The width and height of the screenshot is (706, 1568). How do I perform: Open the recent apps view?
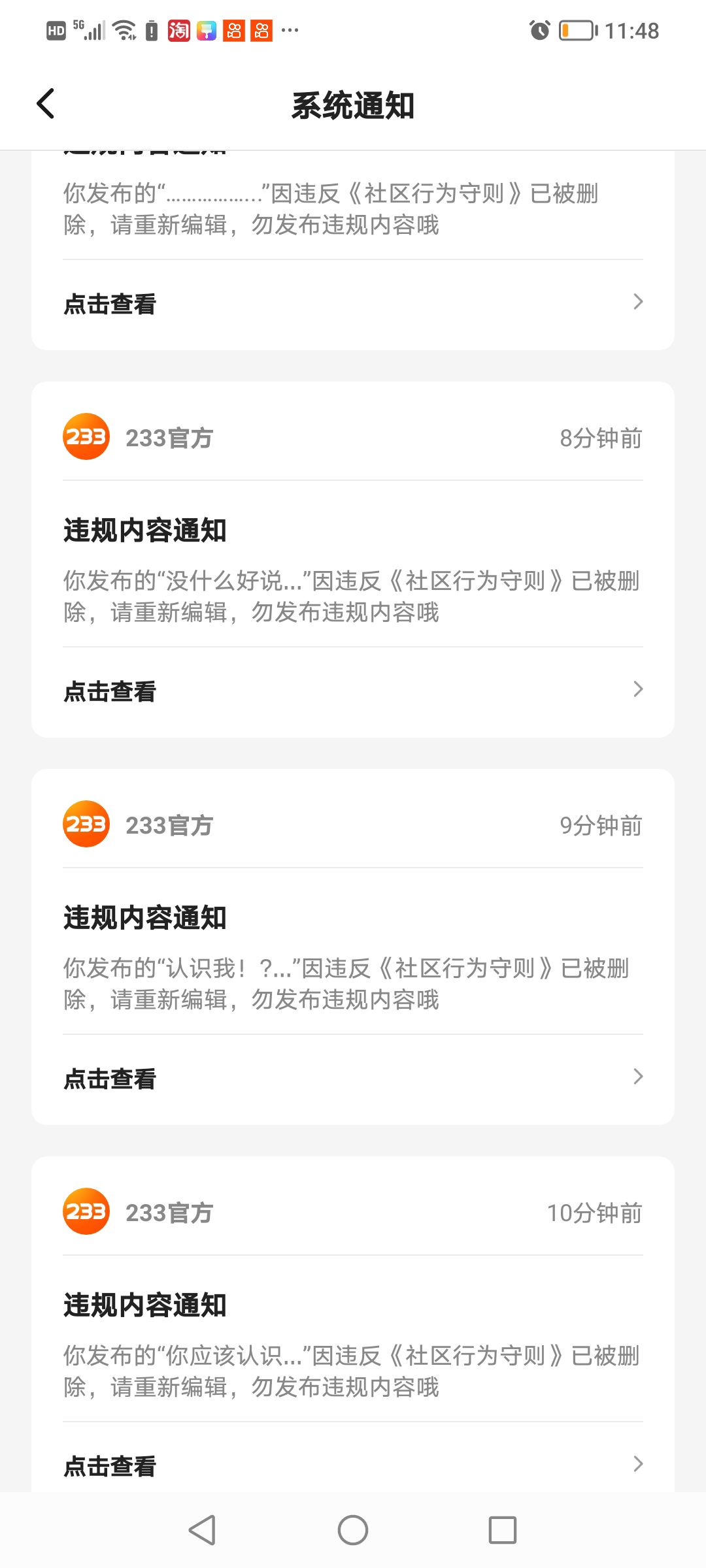click(x=503, y=1530)
